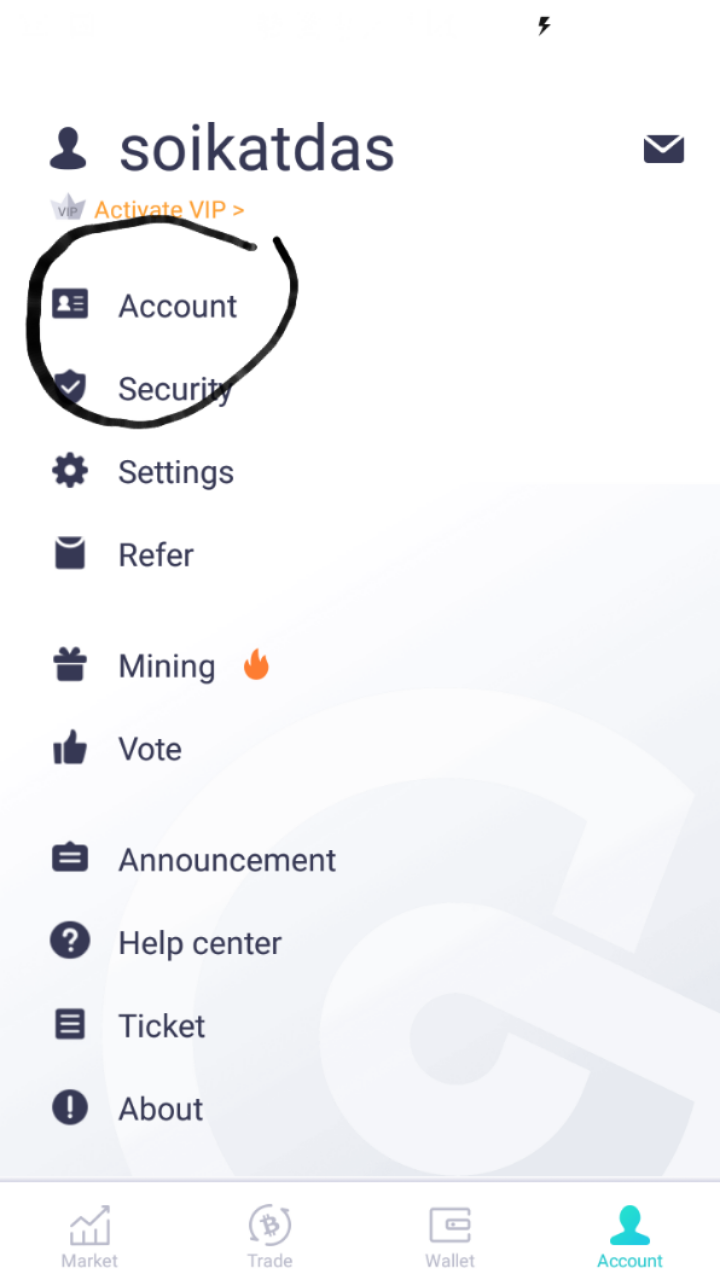Select the Vote option
720x1280 pixels.
tap(150, 749)
